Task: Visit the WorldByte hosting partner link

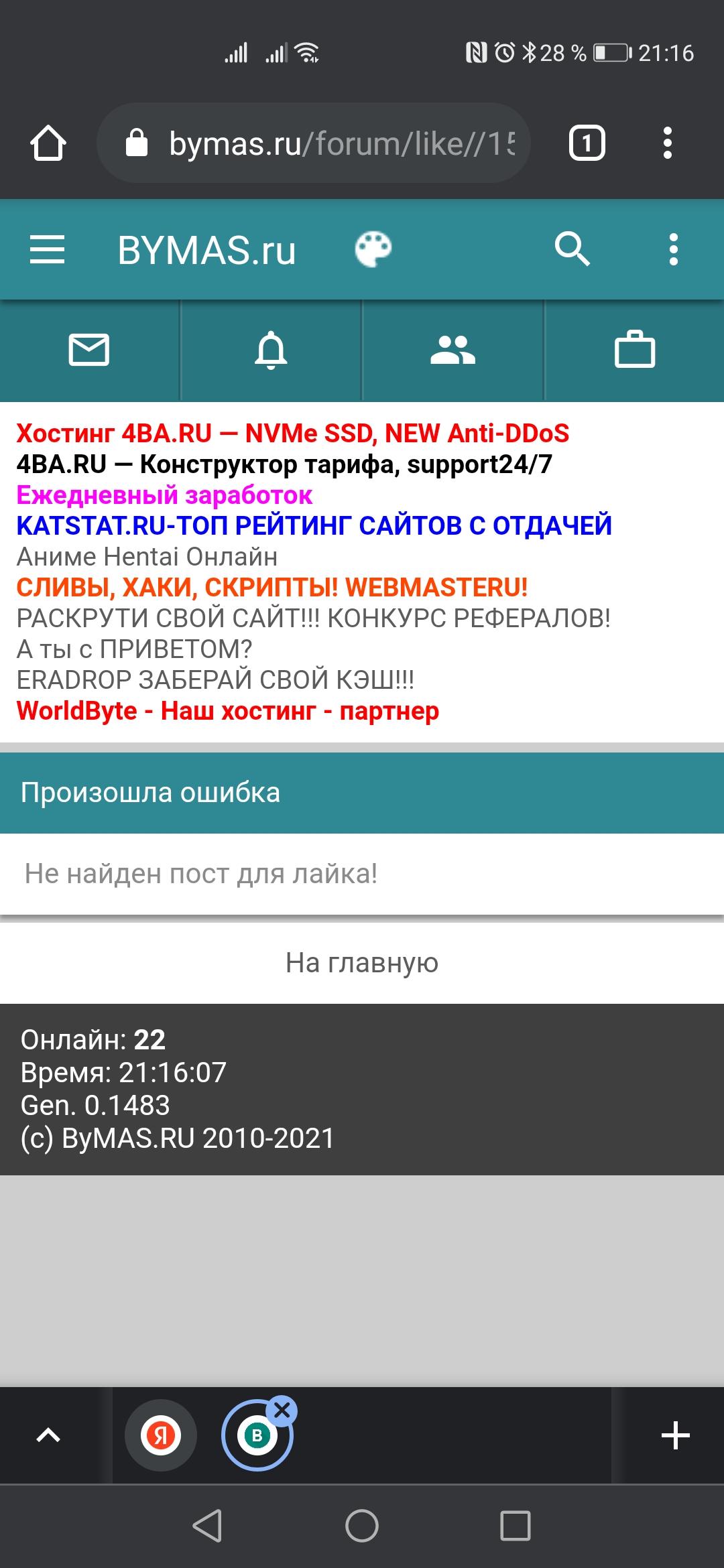Action: pos(228,711)
